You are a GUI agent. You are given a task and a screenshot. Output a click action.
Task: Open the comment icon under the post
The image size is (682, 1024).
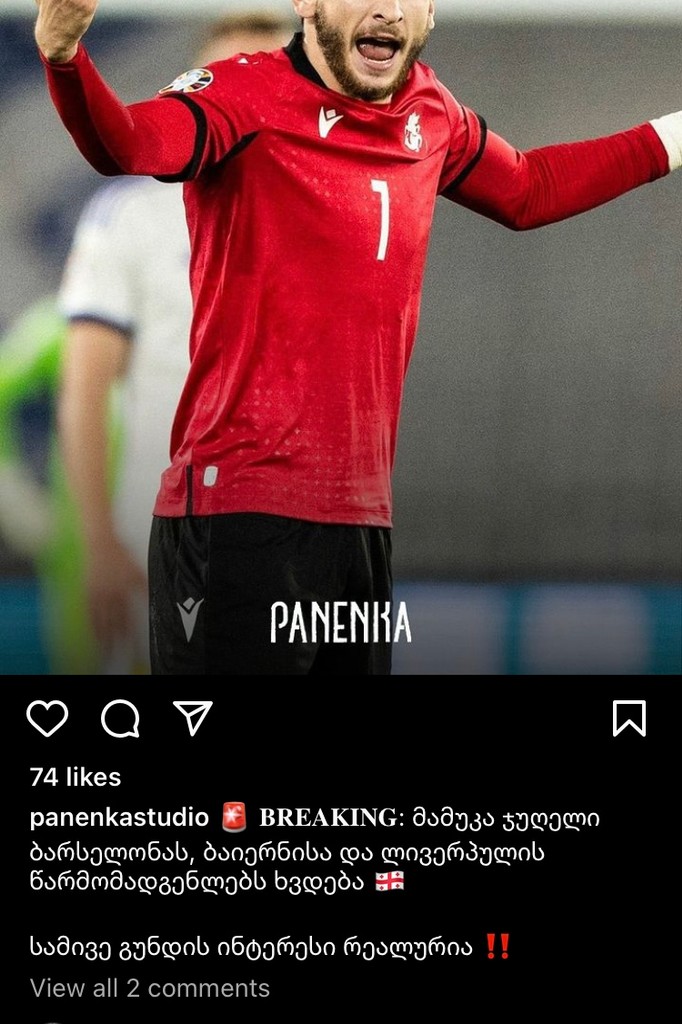120,718
